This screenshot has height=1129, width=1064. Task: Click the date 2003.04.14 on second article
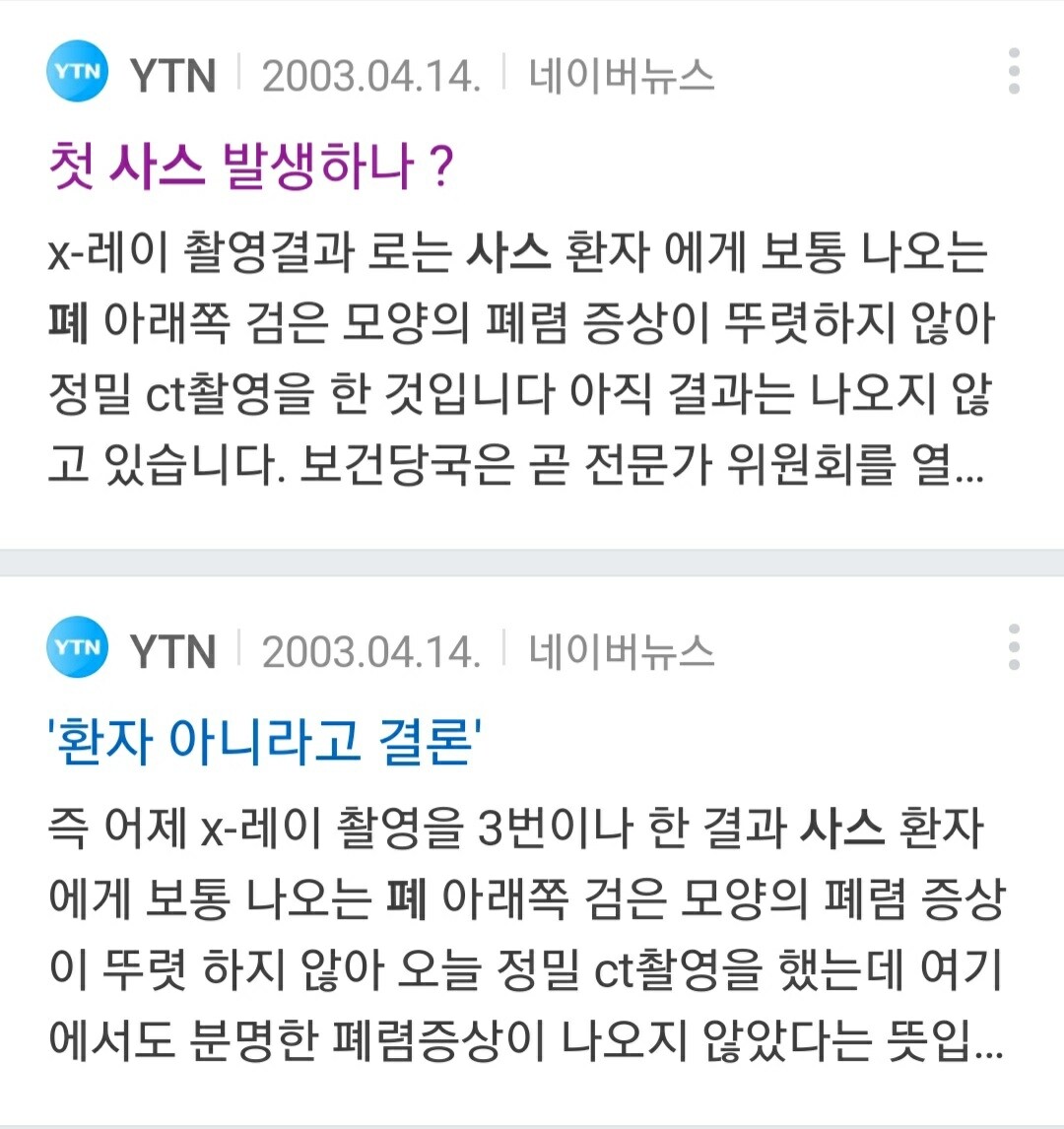pyautogui.click(x=375, y=647)
